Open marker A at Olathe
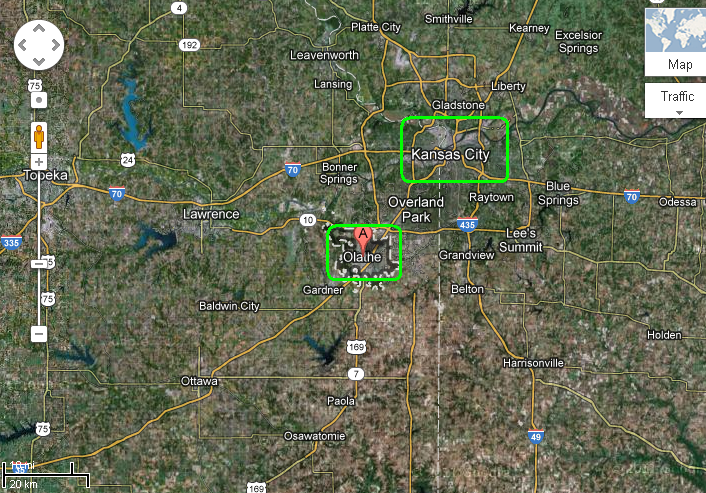 (363, 238)
